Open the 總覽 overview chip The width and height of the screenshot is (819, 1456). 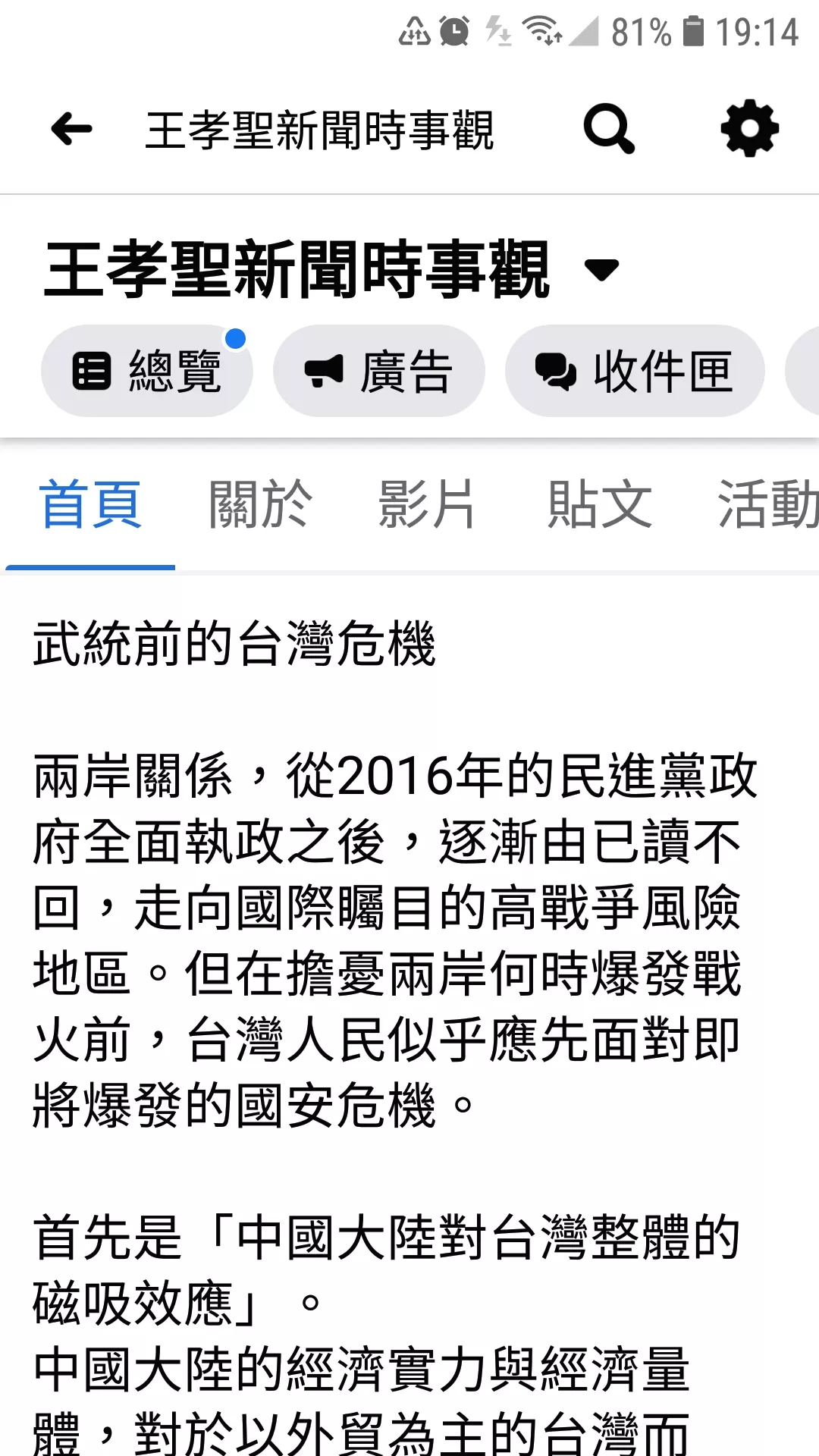click(146, 372)
